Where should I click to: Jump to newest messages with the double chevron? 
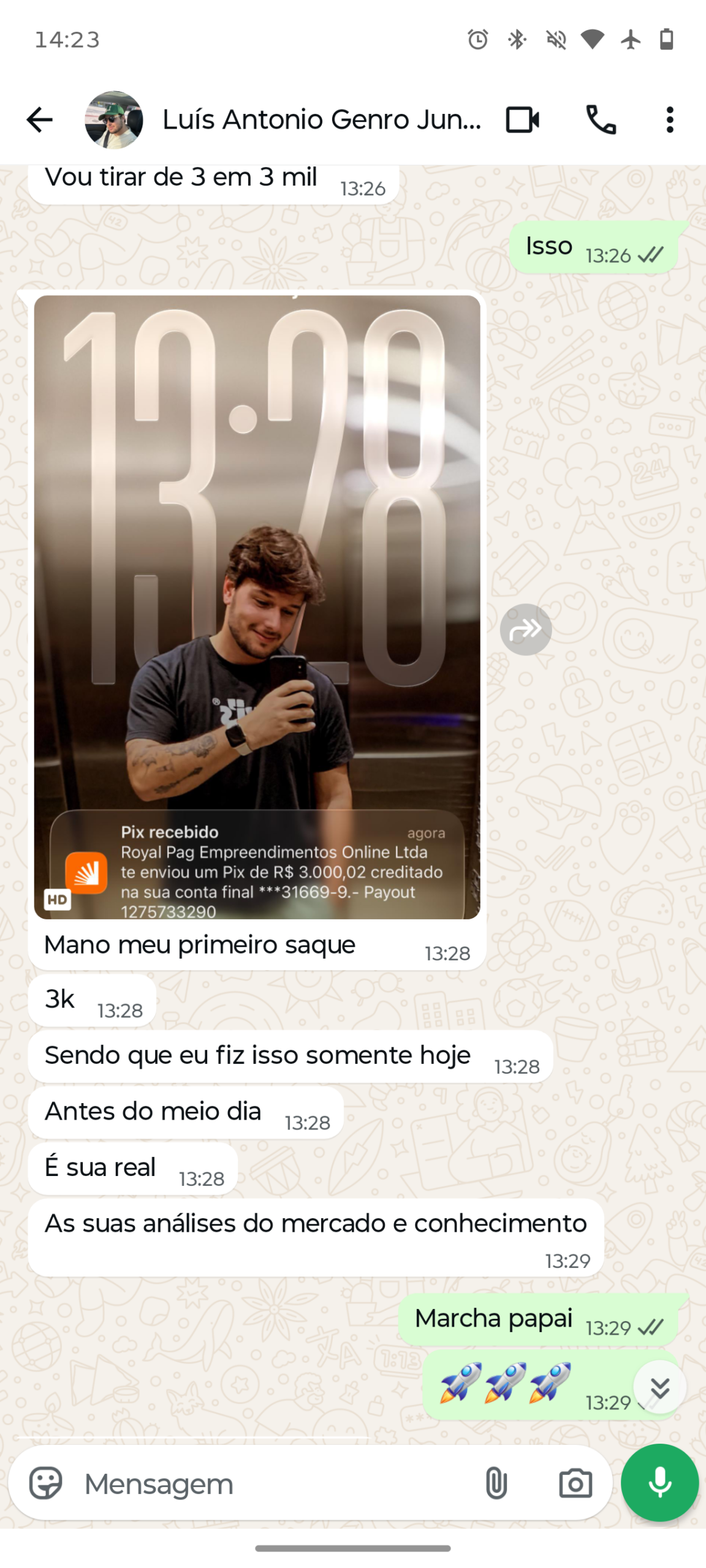coord(660,1387)
